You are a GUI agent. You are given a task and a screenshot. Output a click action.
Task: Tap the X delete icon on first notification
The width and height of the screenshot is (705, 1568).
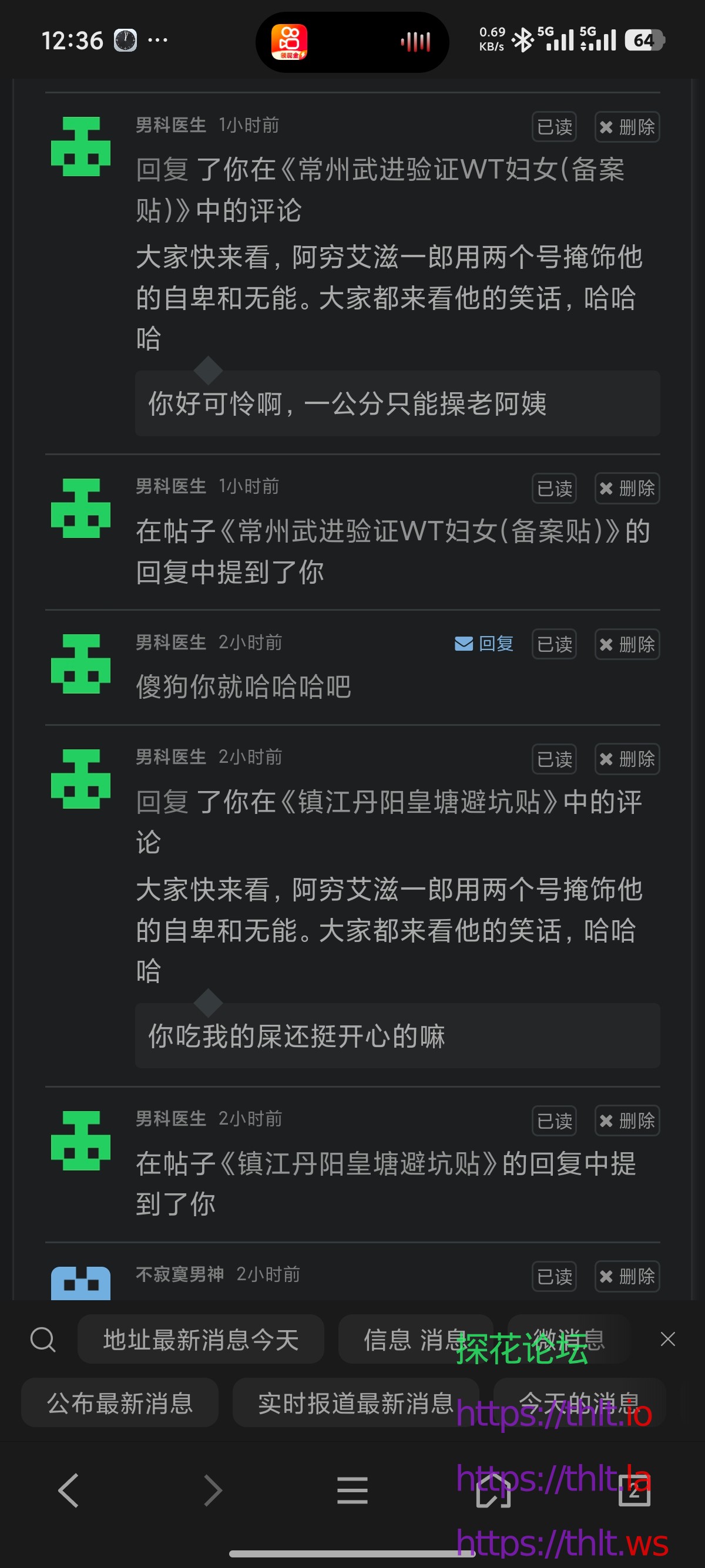(606, 127)
